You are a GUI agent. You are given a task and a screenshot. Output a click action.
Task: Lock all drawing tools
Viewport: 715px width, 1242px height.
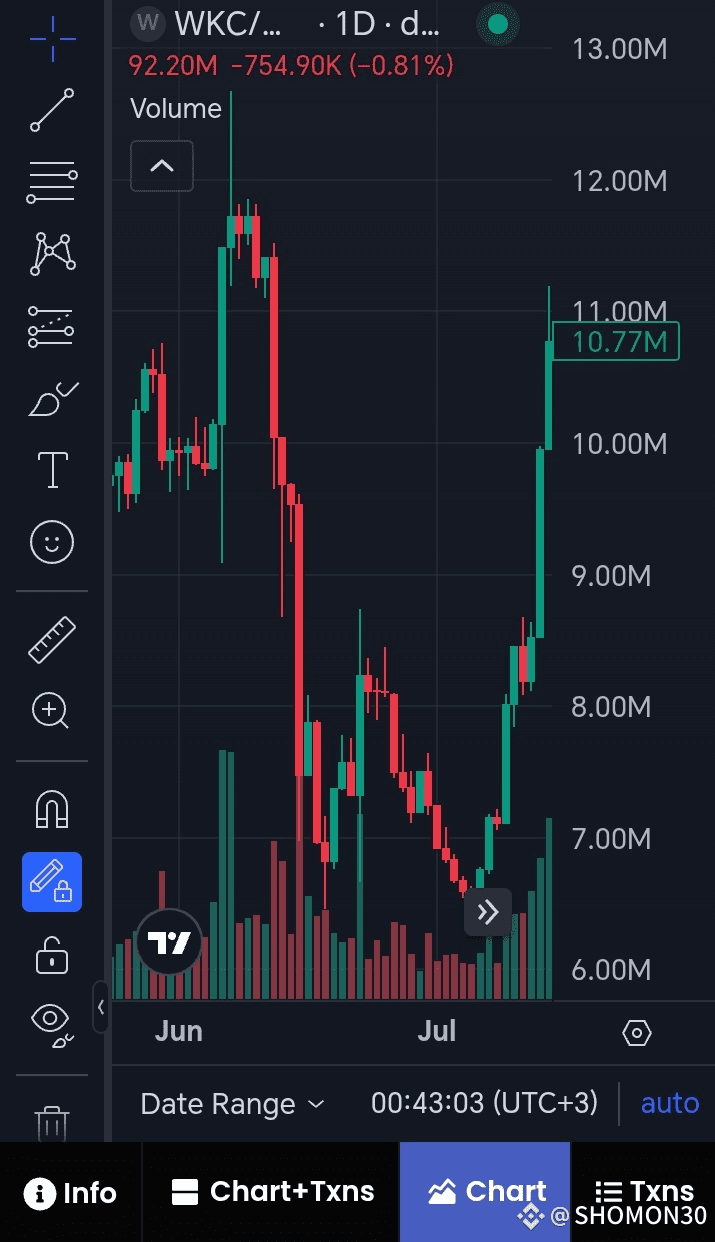point(52,954)
